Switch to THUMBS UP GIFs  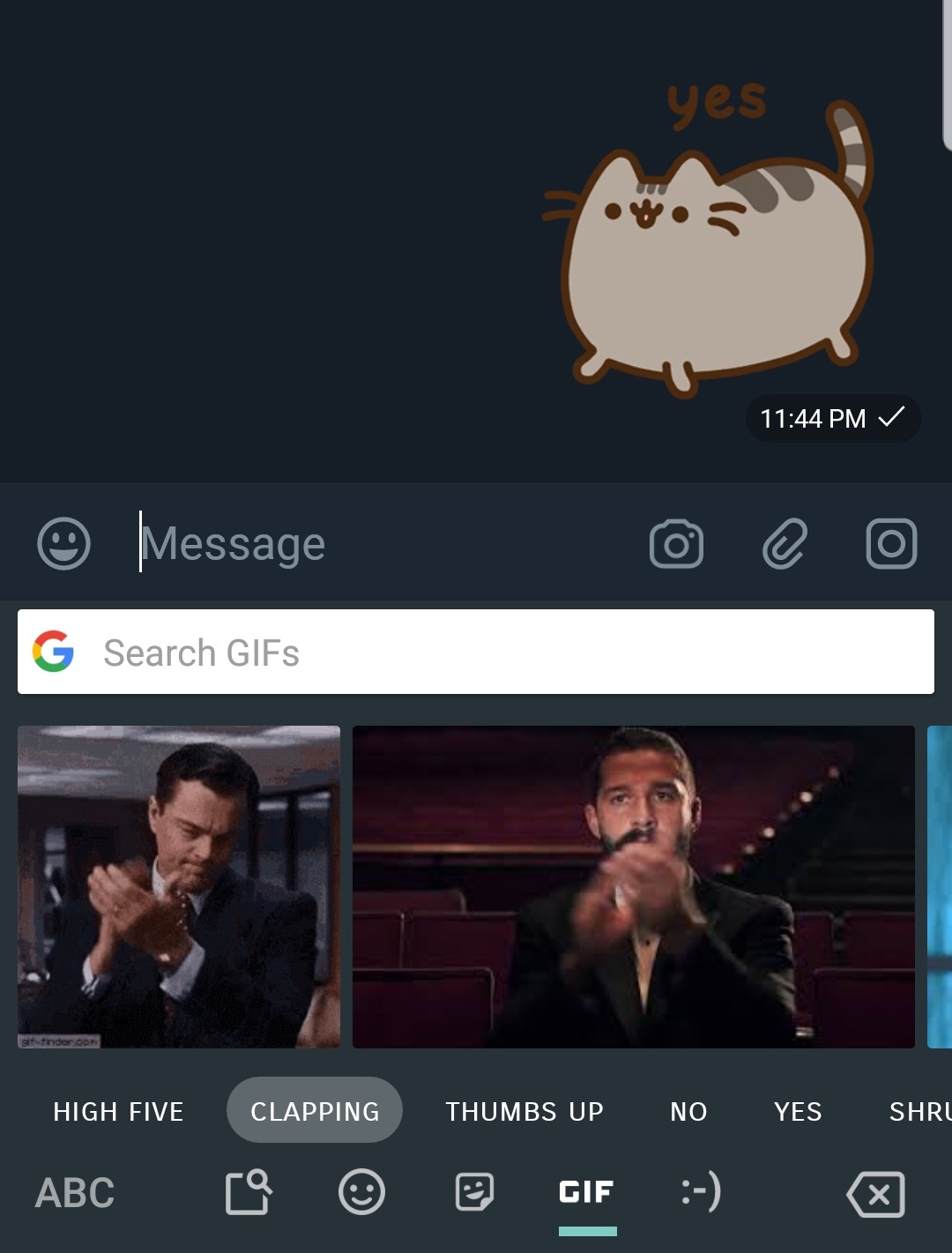coord(524,1111)
